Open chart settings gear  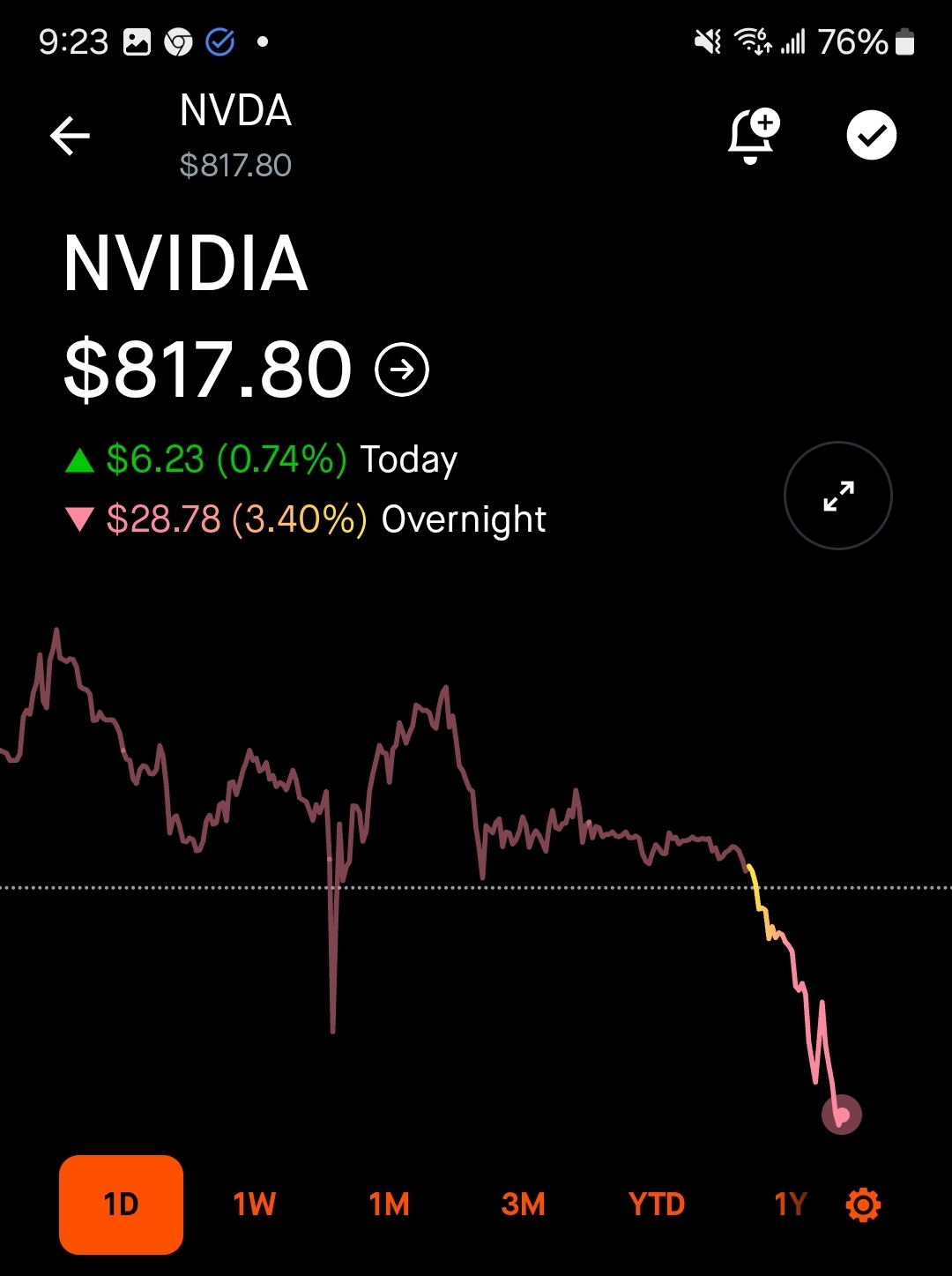pos(863,1205)
